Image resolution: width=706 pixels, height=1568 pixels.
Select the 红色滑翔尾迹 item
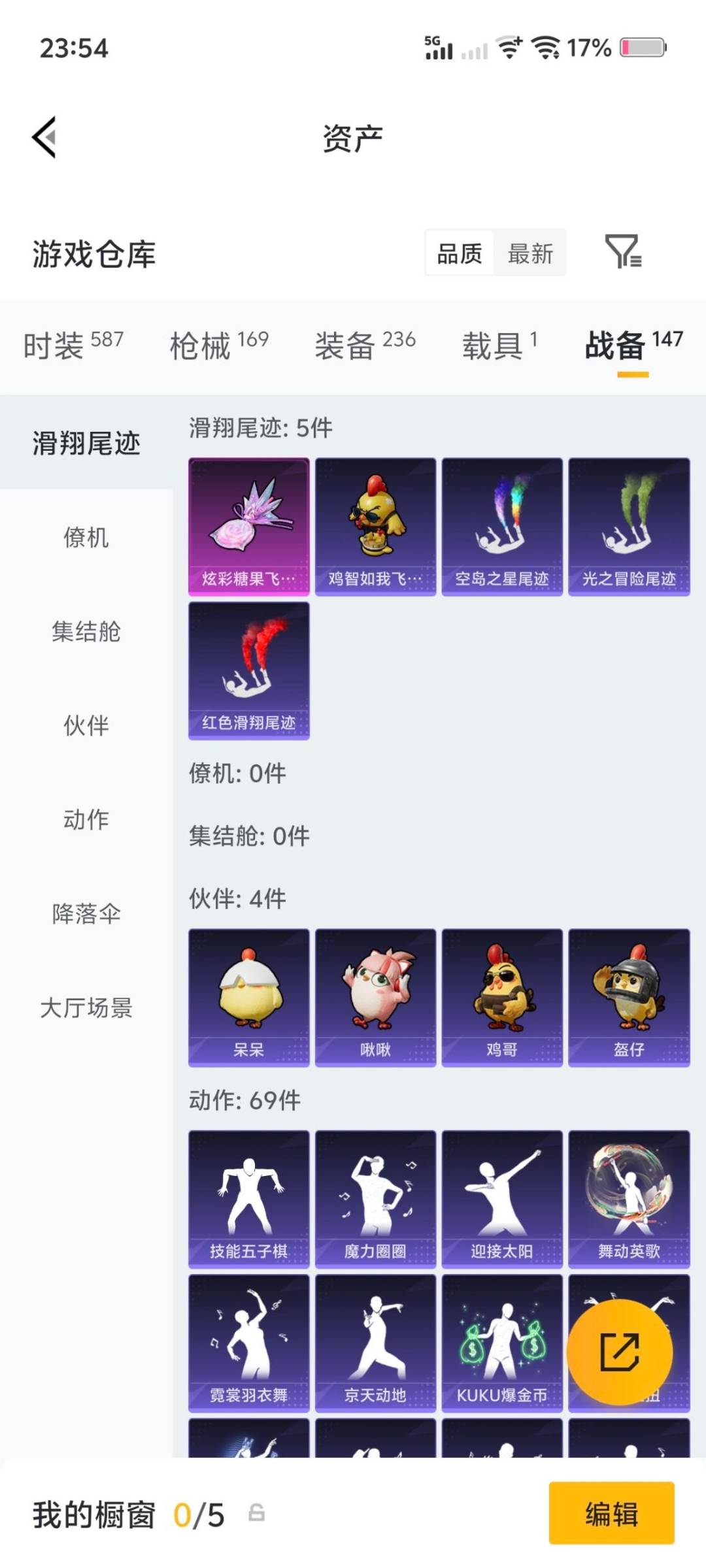tap(249, 672)
